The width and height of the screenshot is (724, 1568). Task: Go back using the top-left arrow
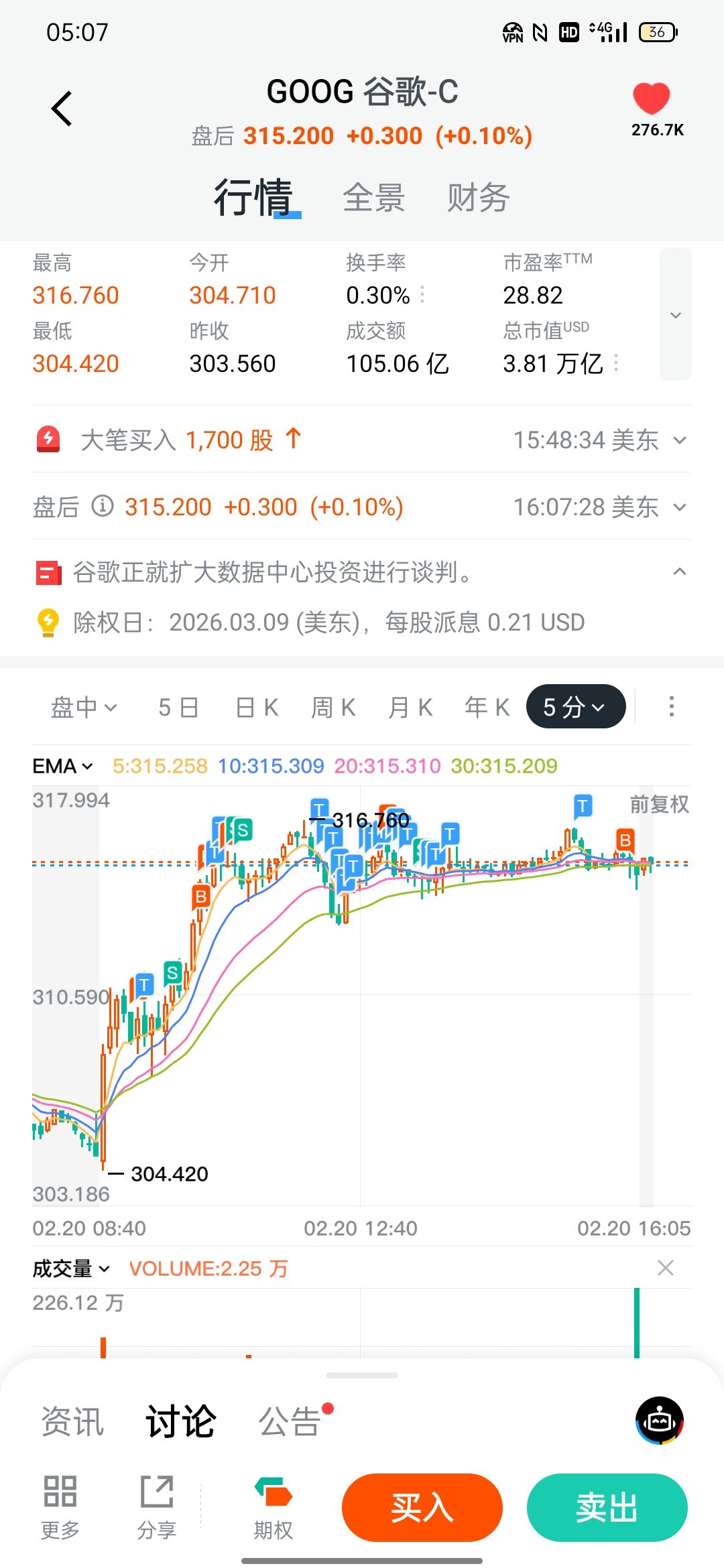point(62,109)
